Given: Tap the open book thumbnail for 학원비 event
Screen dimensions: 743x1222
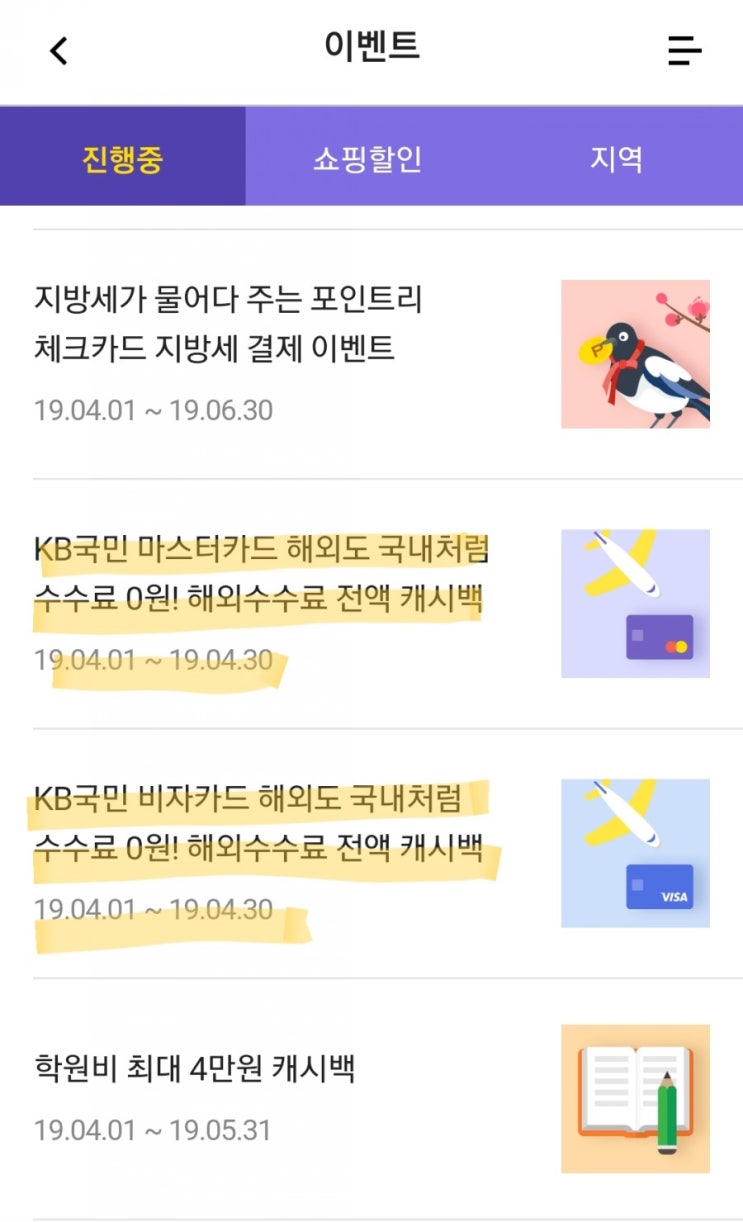Looking at the screenshot, I should (x=636, y=1096).
